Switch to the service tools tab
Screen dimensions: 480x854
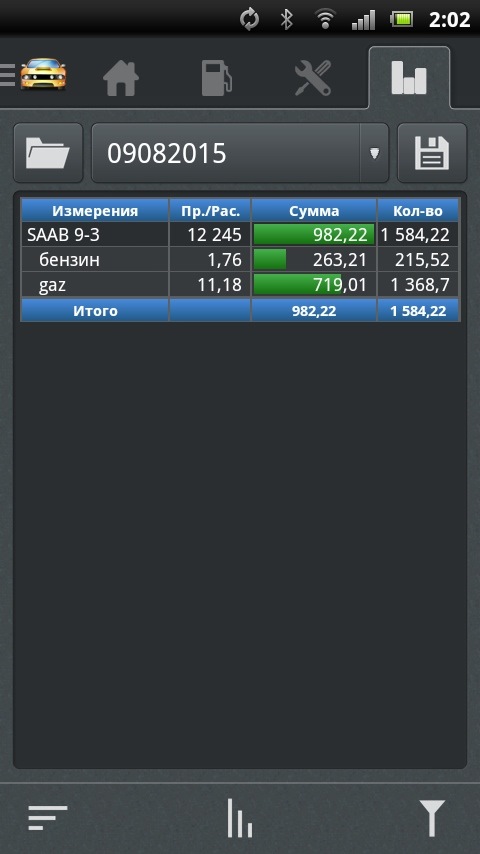click(x=313, y=78)
